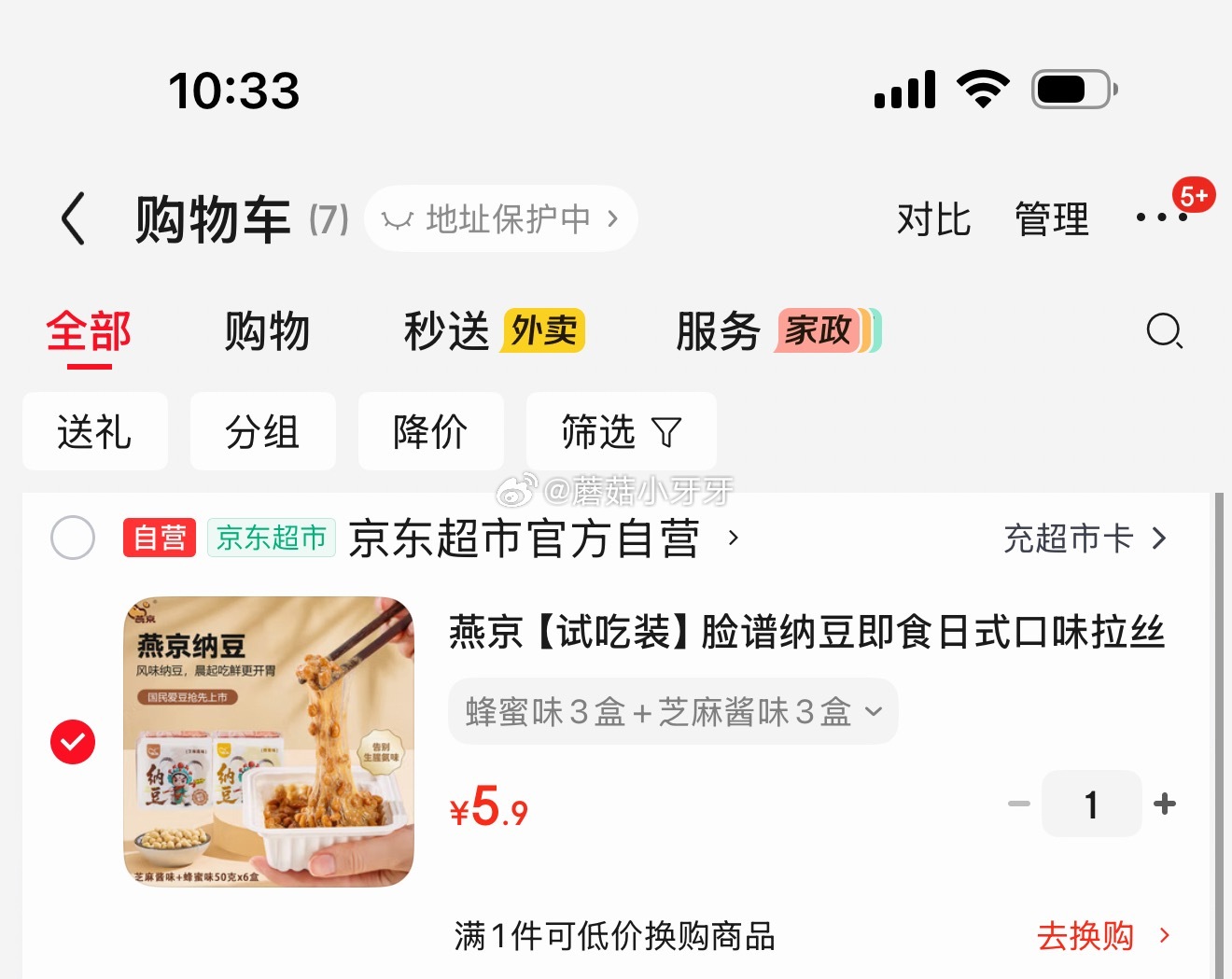Image resolution: width=1232 pixels, height=979 pixels.
Task: Switch to the 购物 tab
Action: tap(266, 332)
